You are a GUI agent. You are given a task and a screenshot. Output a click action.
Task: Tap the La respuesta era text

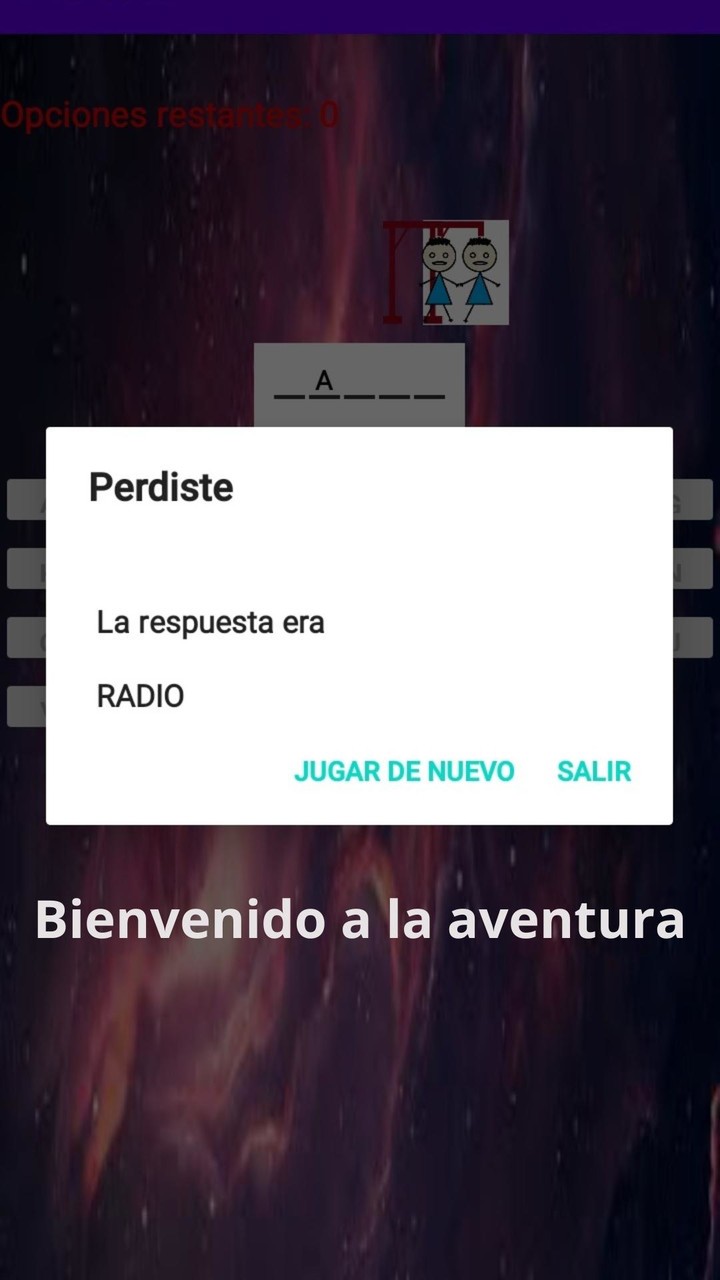pos(210,622)
